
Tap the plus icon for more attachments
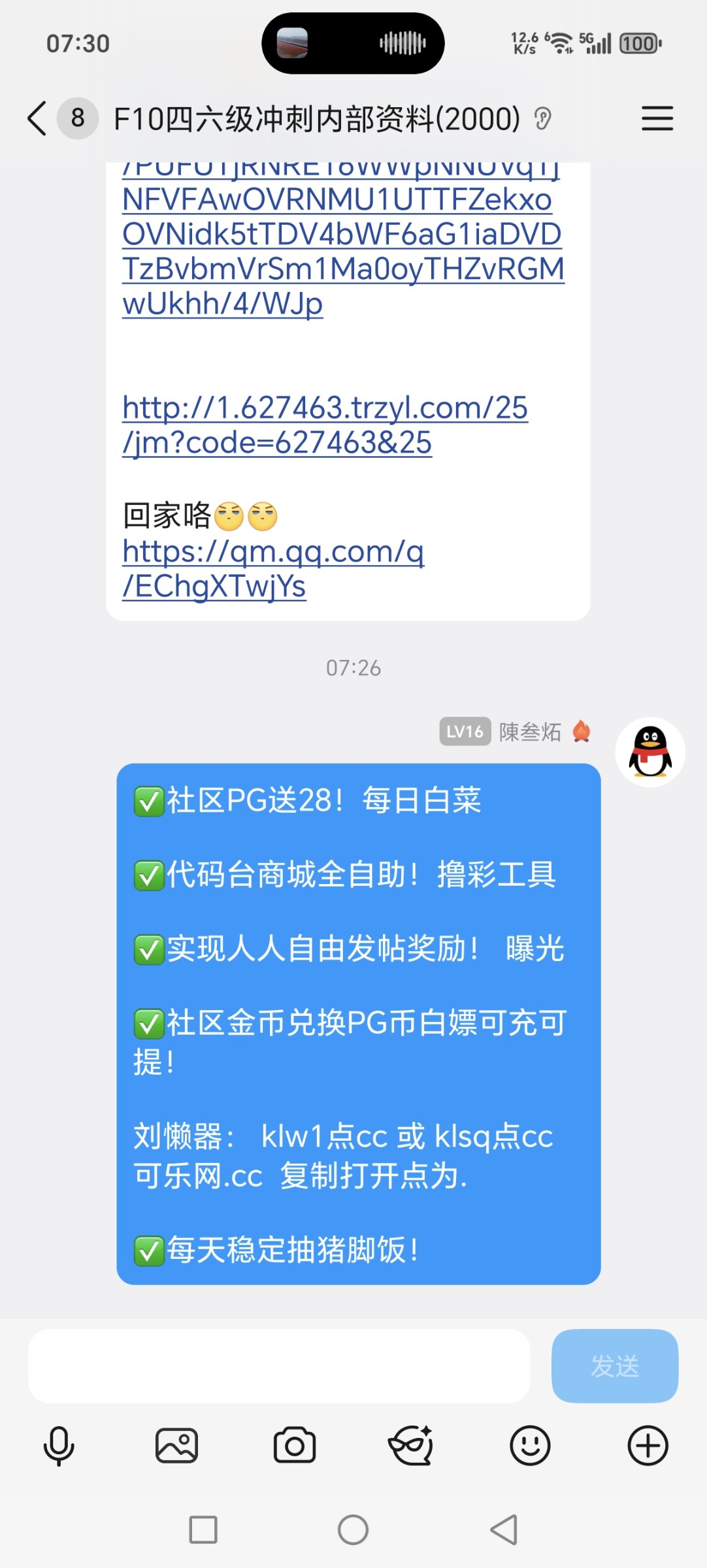(x=648, y=1445)
